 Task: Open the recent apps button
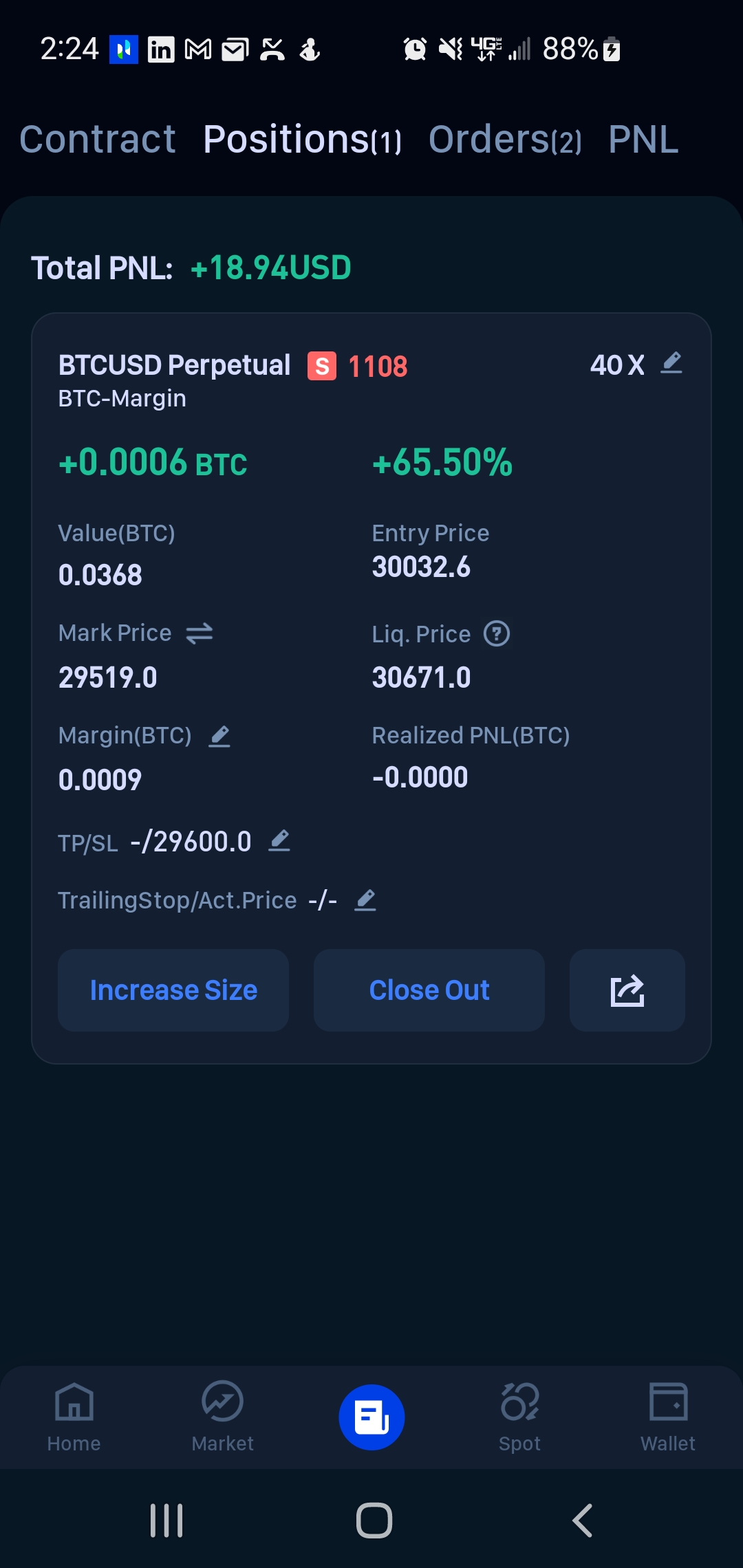(x=166, y=1520)
